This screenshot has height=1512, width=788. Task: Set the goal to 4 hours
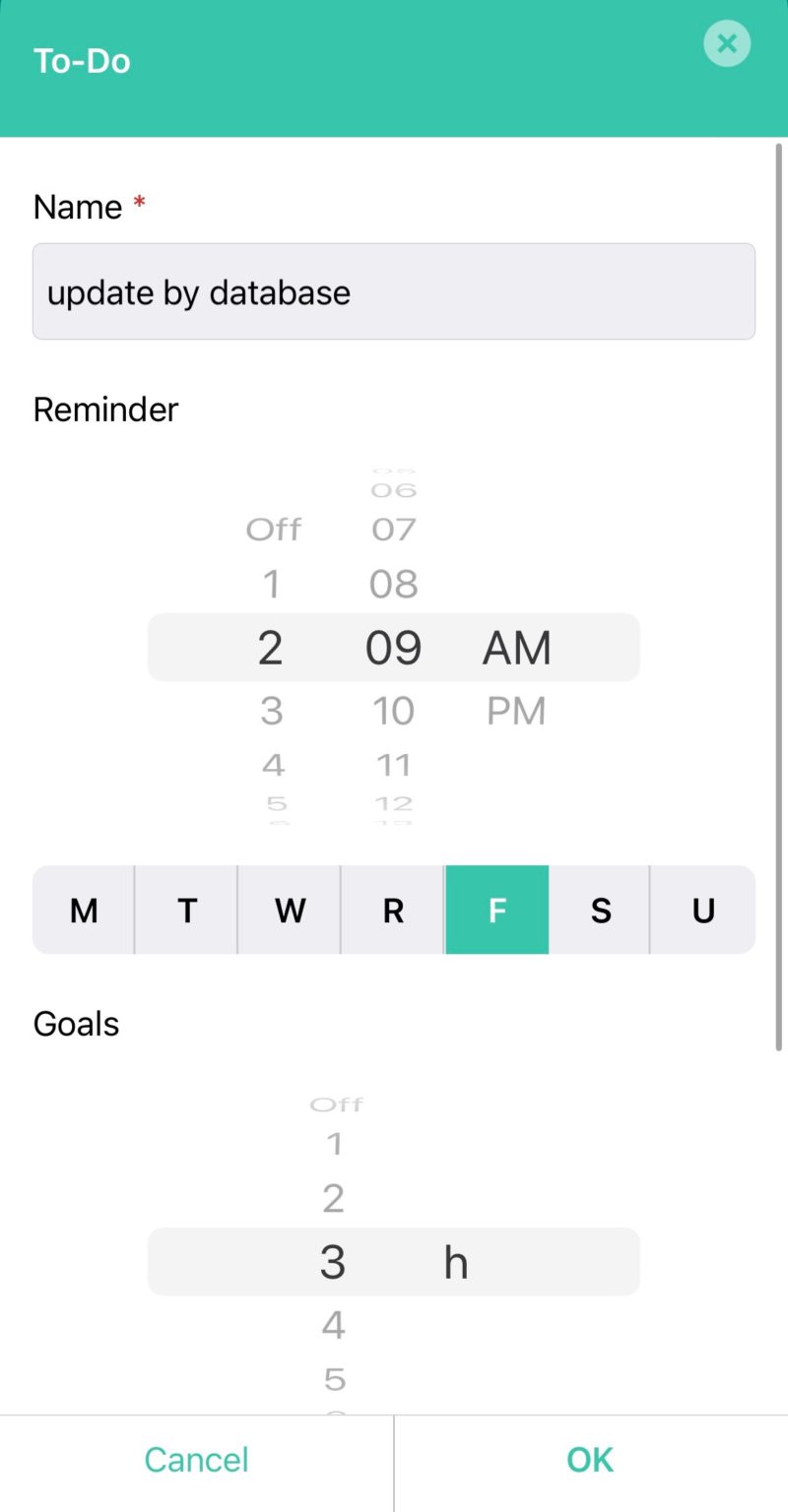[333, 1325]
